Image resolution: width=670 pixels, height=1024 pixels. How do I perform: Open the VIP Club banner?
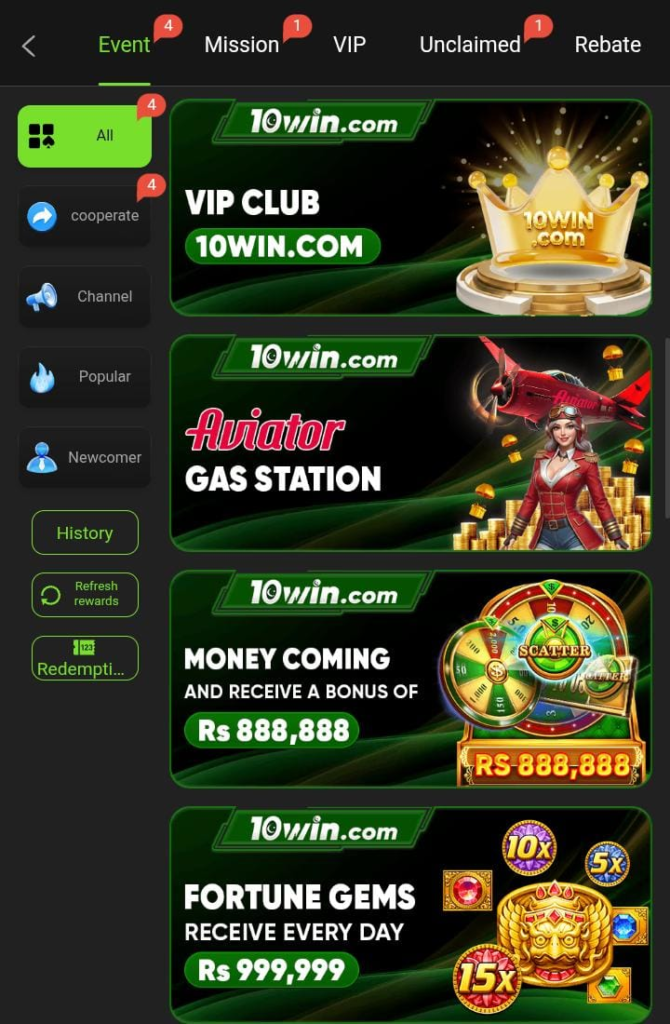click(x=410, y=208)
